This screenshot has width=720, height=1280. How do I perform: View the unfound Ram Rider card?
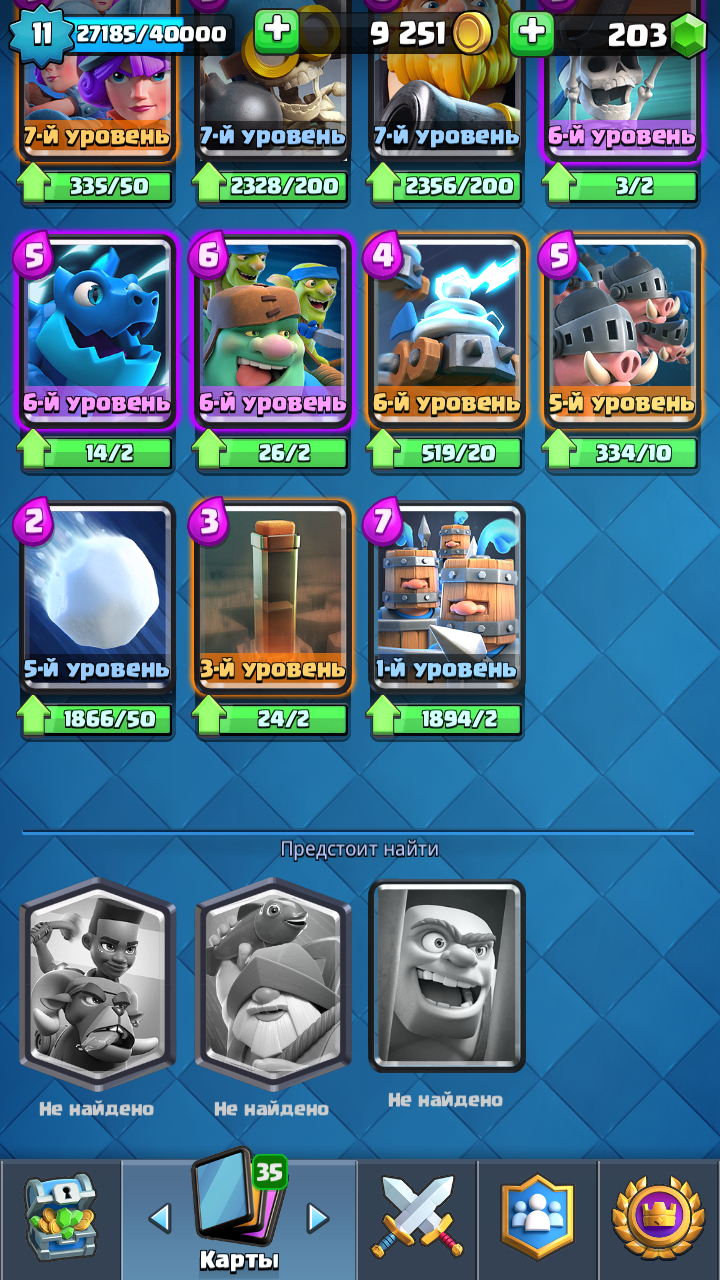pyautogui.click(x=97, y=984)
